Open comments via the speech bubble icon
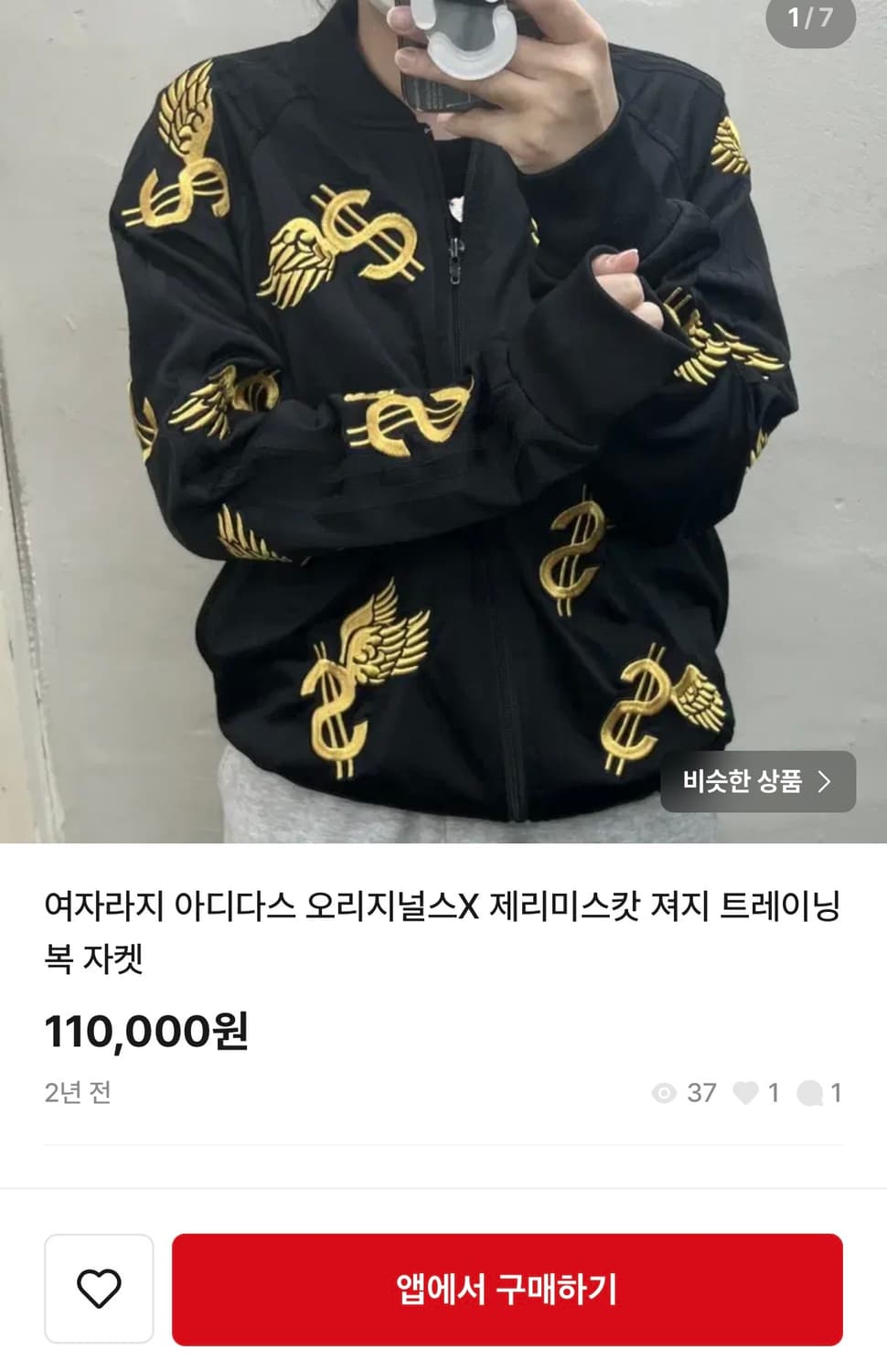Image resolution: width=887 pixels, height=1372 pixels. click(809, 1093)
